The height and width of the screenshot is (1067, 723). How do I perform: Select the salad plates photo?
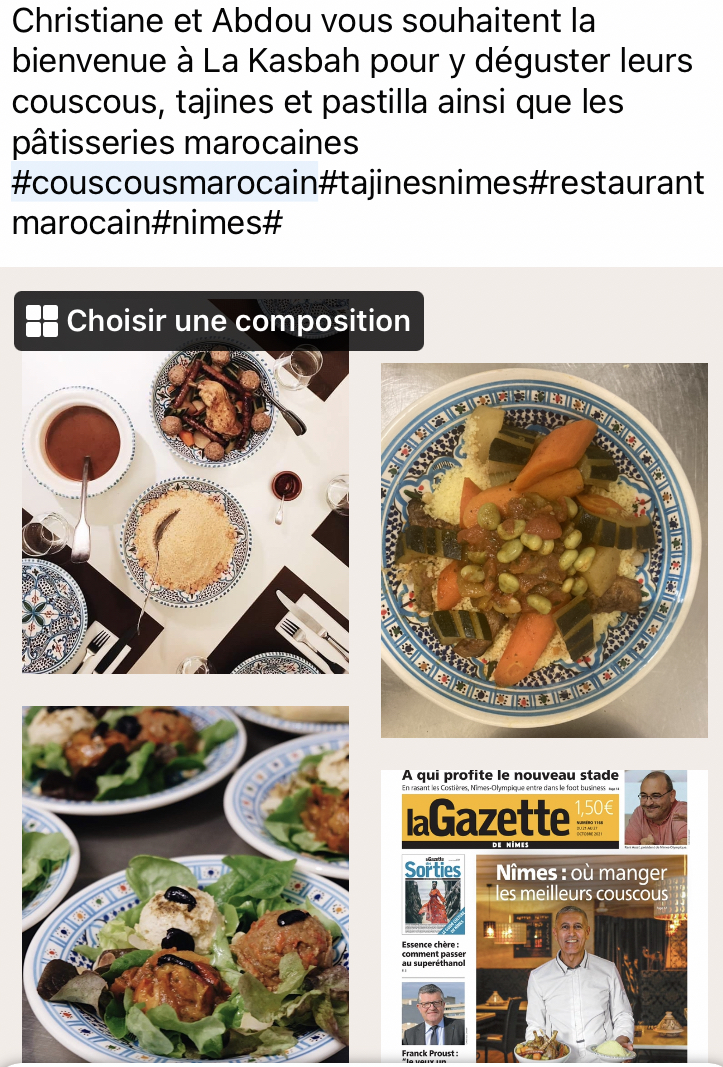coord(185,884)
